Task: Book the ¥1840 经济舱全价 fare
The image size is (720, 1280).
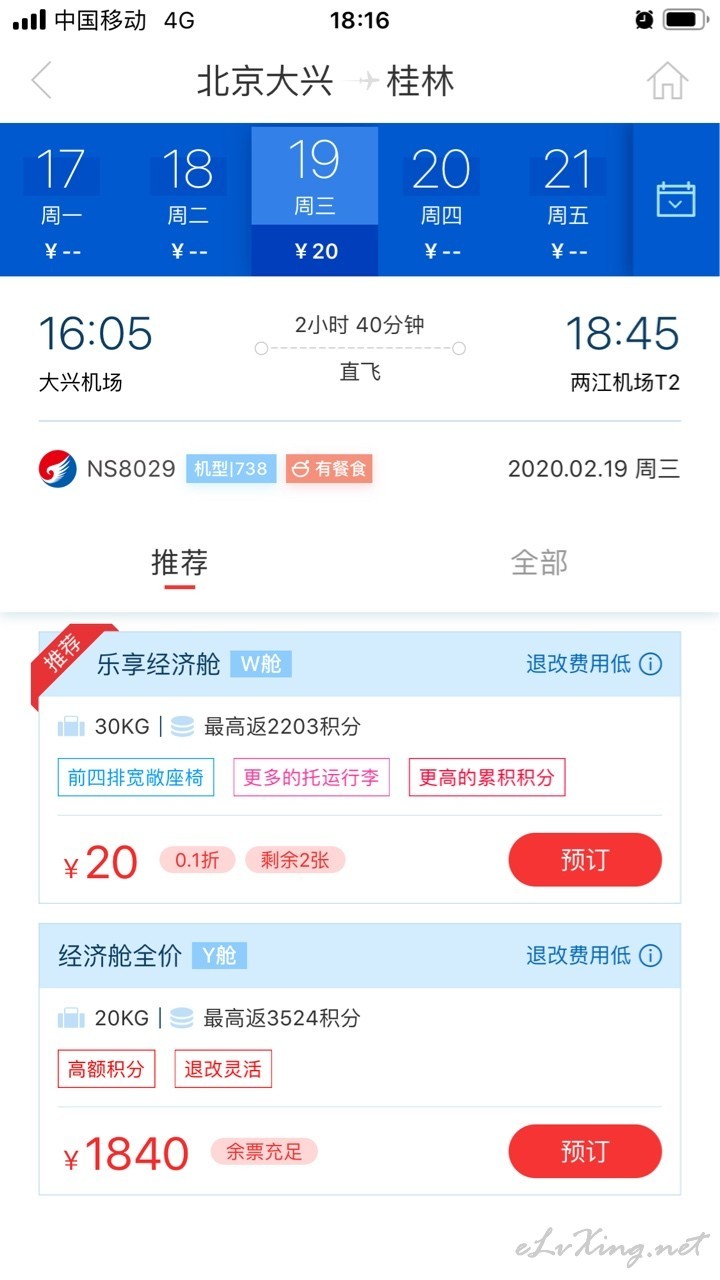Action: [x=585, y=1151]
